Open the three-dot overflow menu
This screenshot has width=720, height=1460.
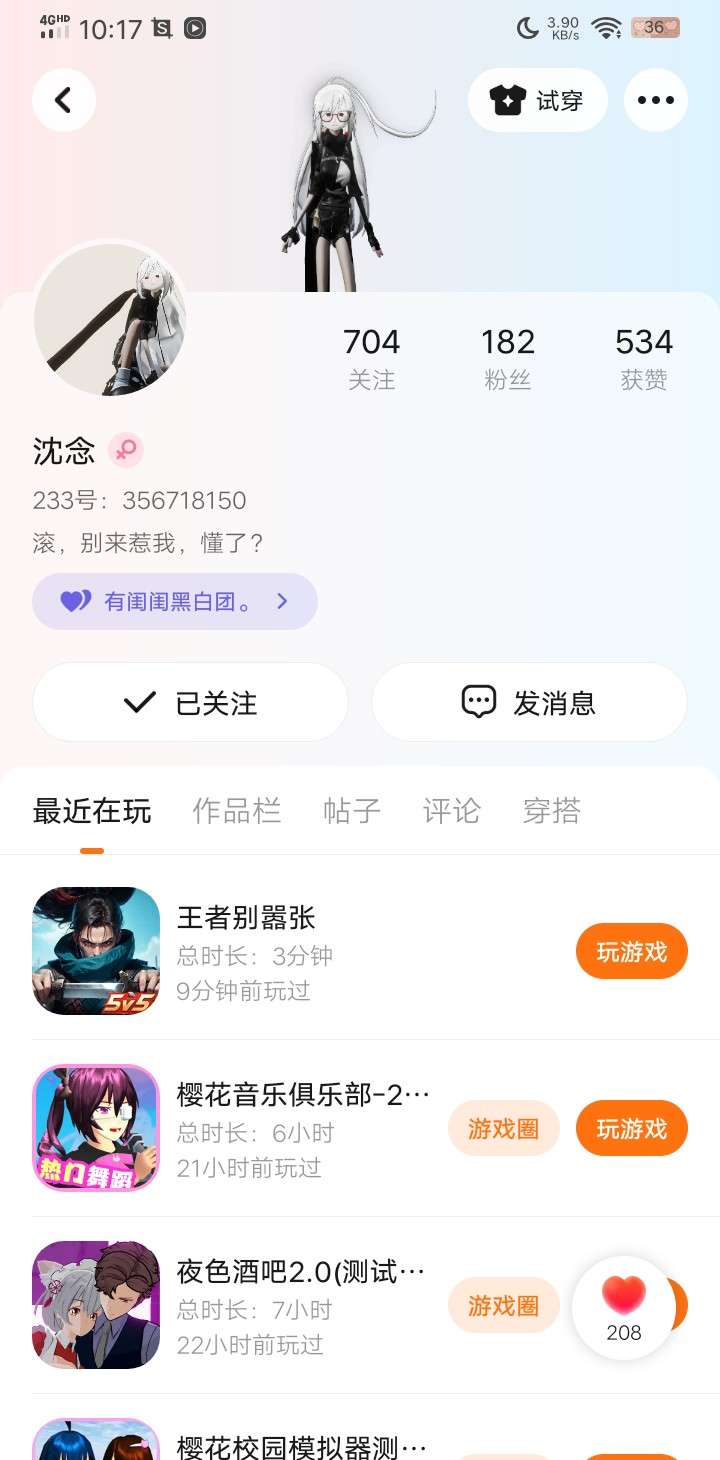(656, 100)
